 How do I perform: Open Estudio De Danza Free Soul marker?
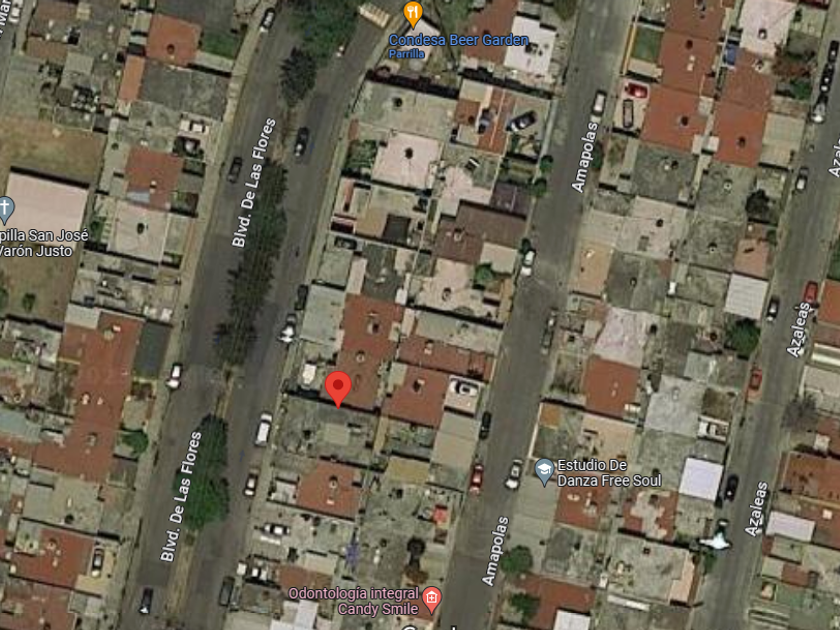coord(544,471)
